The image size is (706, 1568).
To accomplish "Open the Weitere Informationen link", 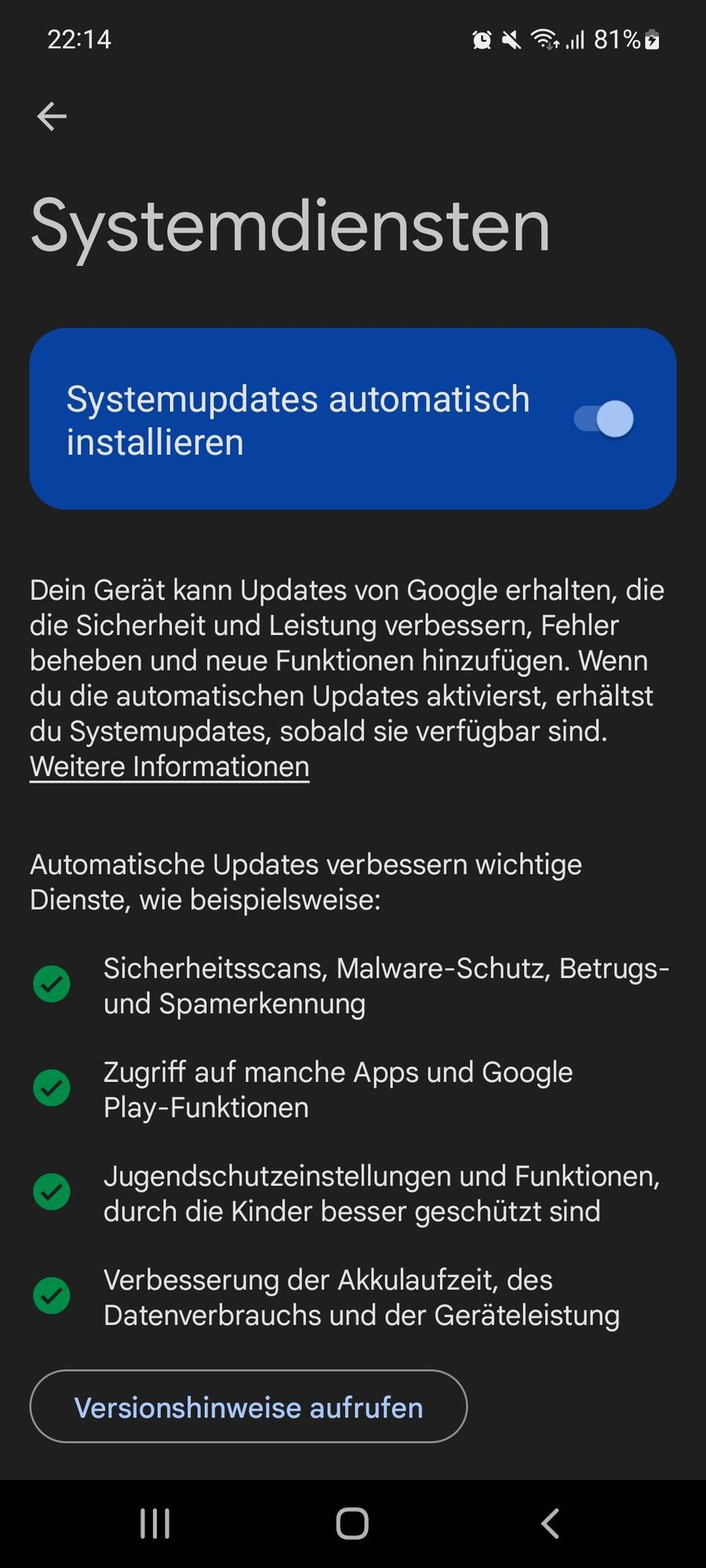I will click(x=169, y=767).
